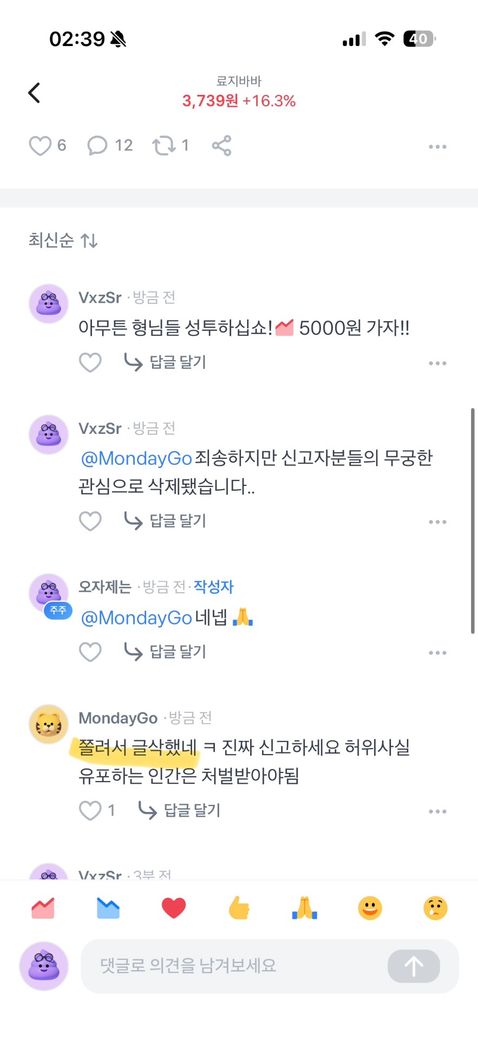Share this post
Screen dimensions: 478x1040
coord(221,145)
